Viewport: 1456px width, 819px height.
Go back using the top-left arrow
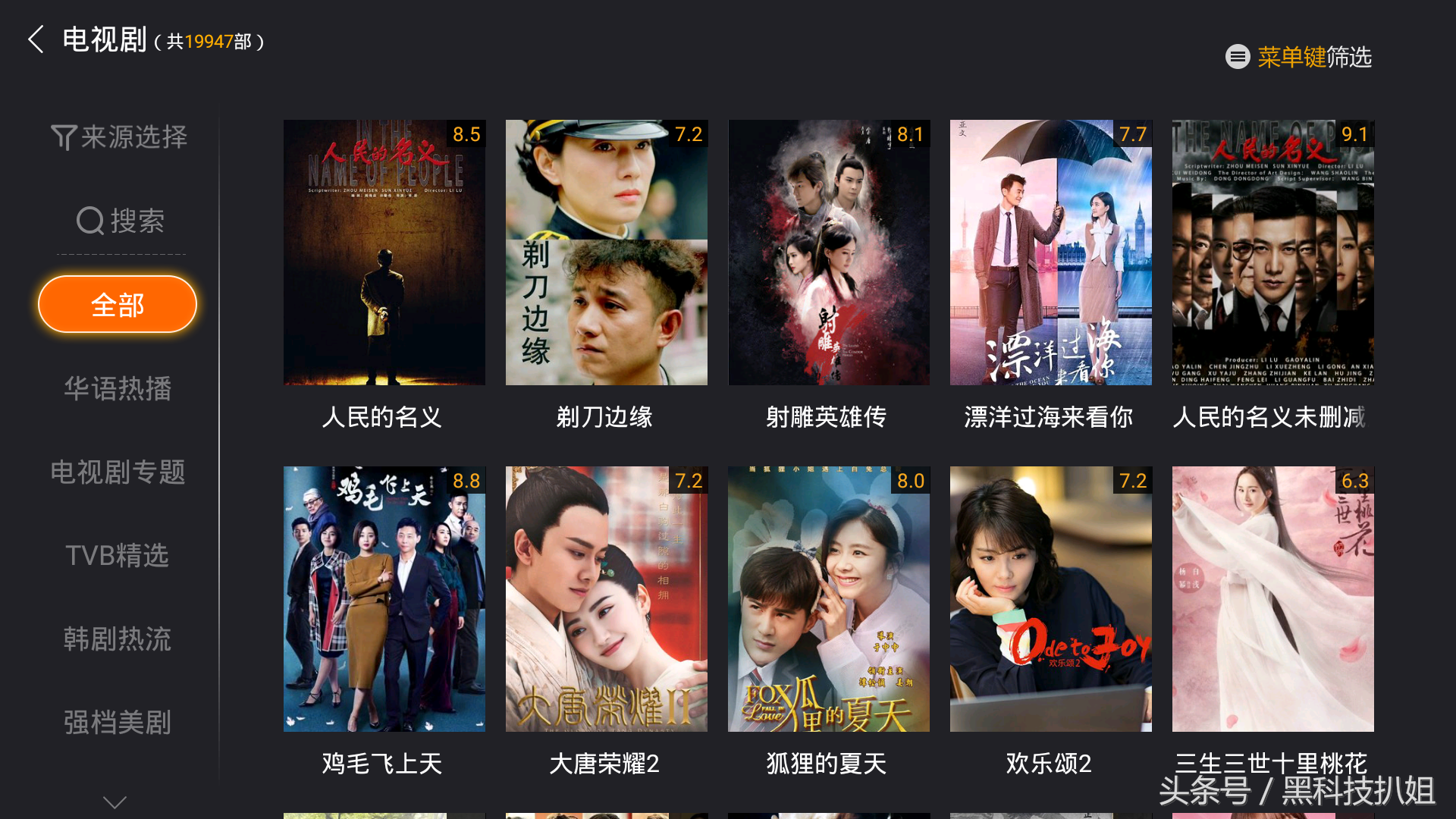36,39
